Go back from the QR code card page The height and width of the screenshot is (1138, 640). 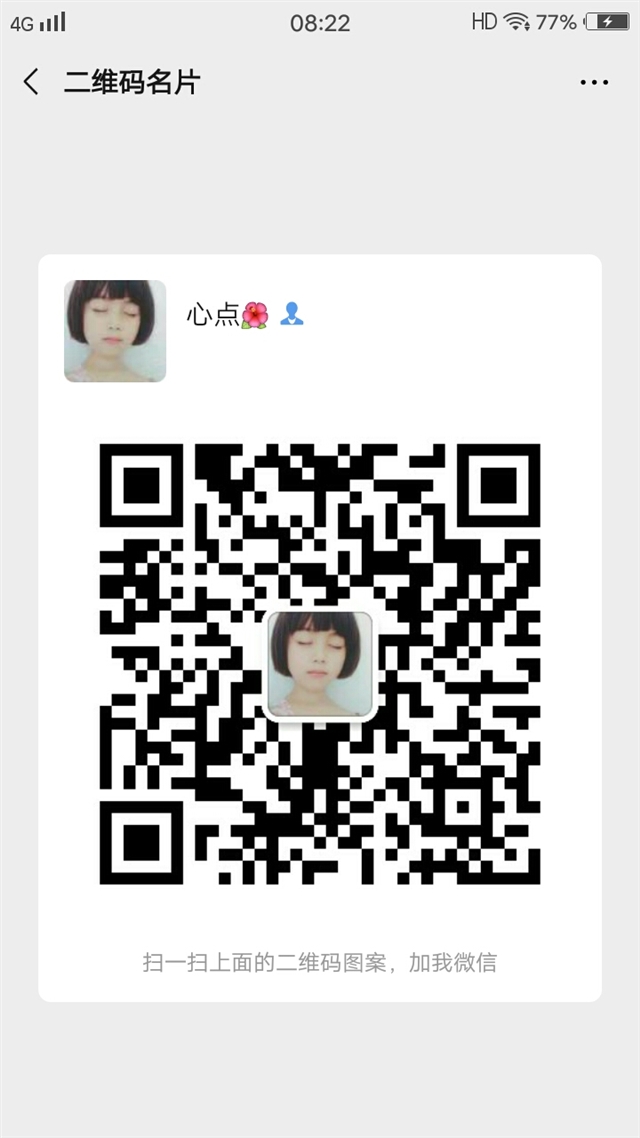tap(30, 82)
